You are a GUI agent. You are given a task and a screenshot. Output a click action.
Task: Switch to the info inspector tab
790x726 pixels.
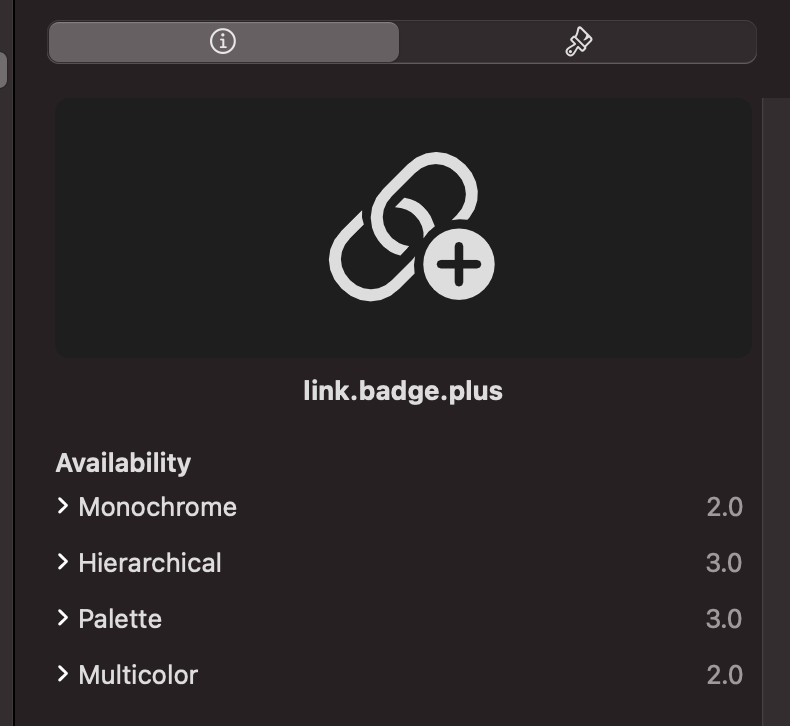click(223, 42)
